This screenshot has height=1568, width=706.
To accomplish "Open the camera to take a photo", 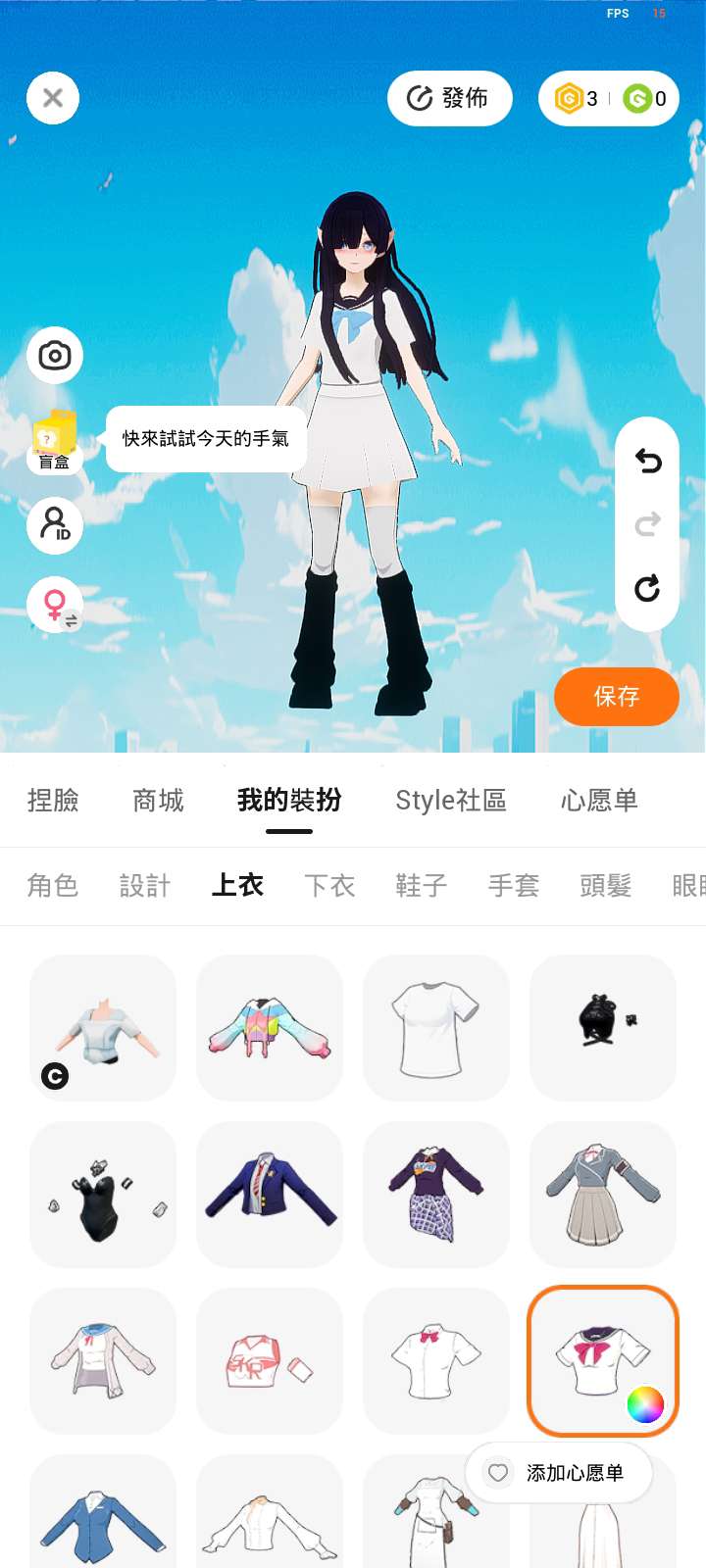I will coord(55,355).
